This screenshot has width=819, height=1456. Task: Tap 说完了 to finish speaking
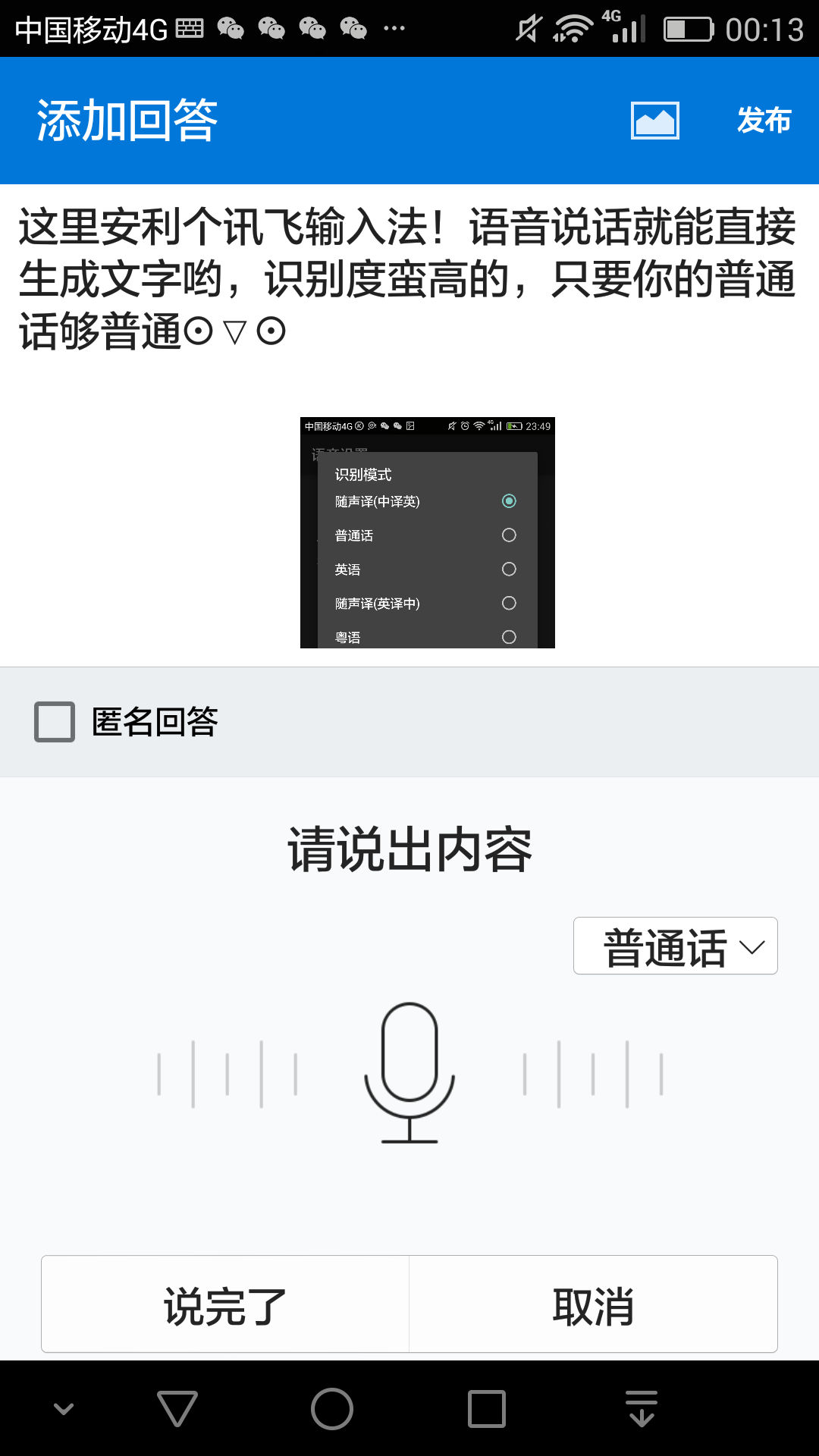click(x=224, y=1304)
